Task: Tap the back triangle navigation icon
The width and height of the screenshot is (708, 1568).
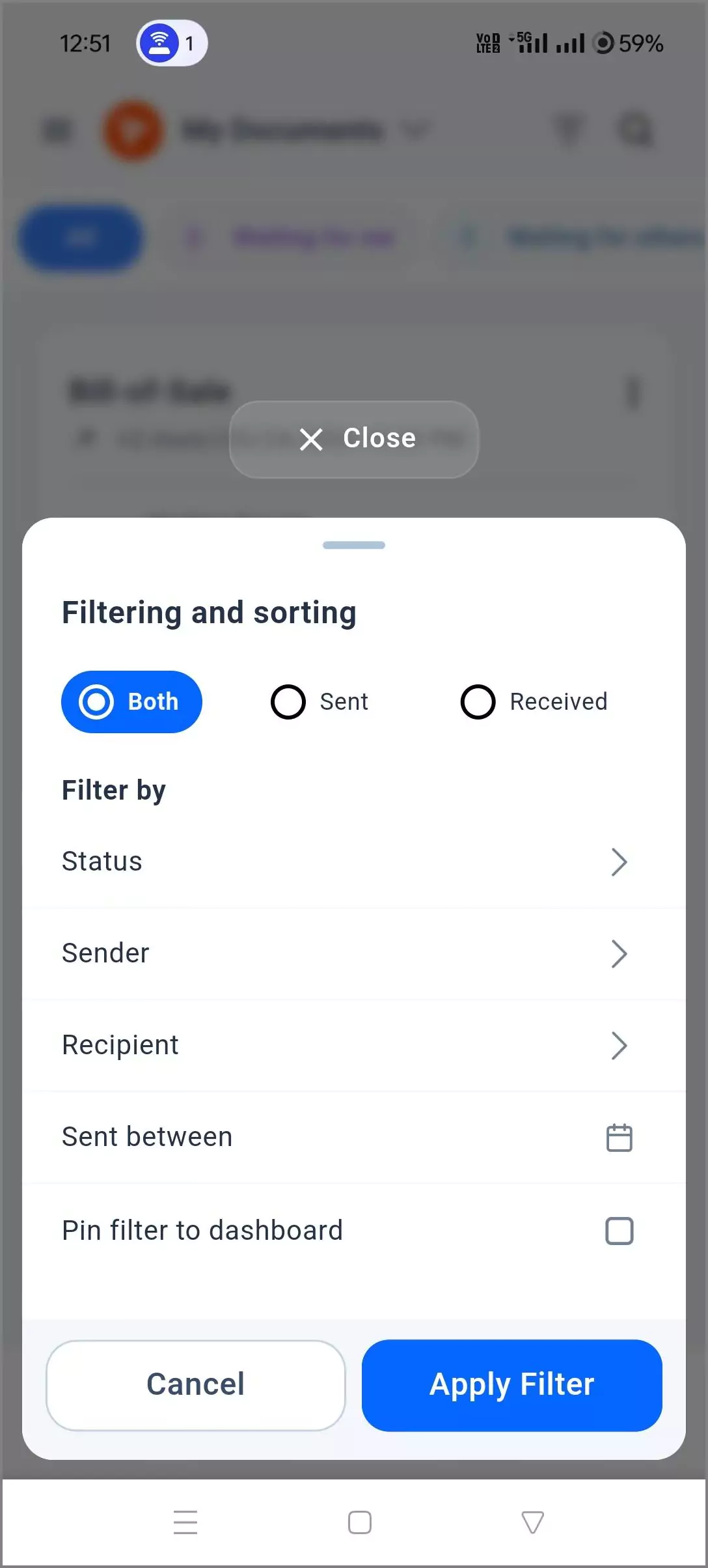Action: [532, 1522]
